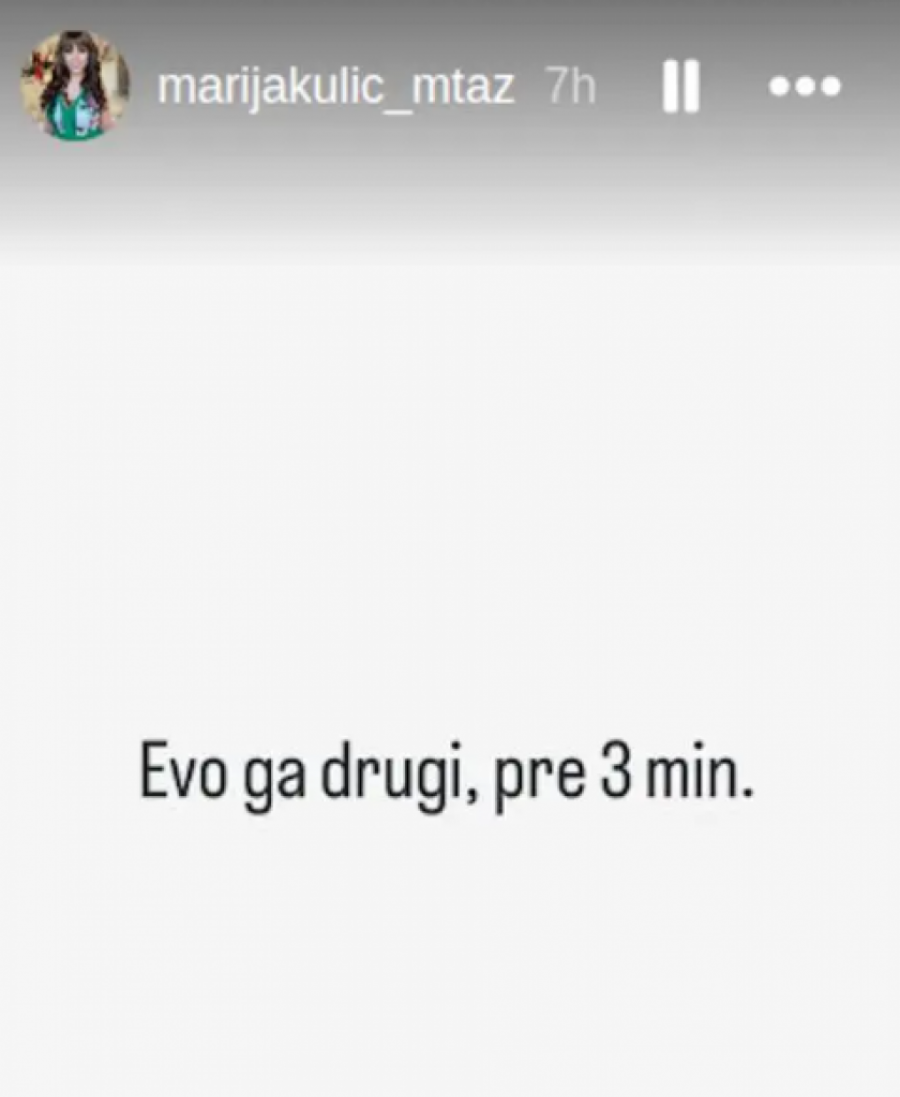Screen dimensions: 900x1097
Task: Open marijakulic_mtaz profile picture
Action: coord(75,86)
